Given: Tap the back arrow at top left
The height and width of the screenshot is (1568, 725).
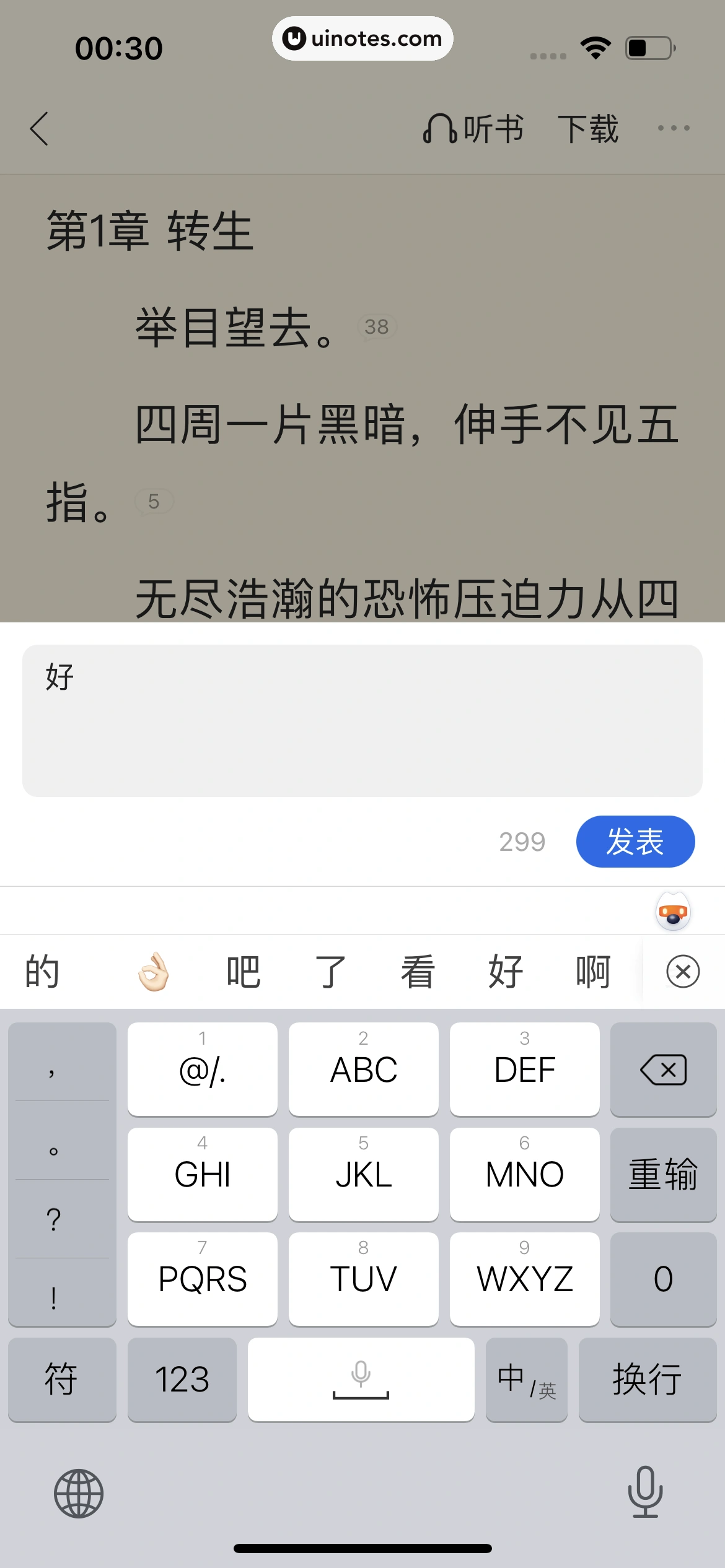Looking at the screenshot, I should (39, 129).
